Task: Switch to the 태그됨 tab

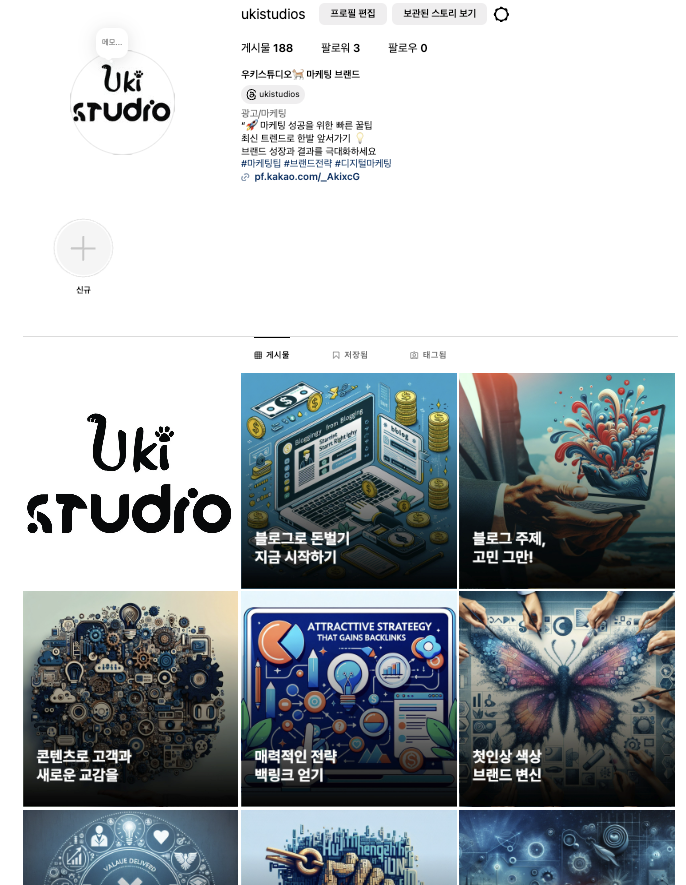Action: point(428,355)
